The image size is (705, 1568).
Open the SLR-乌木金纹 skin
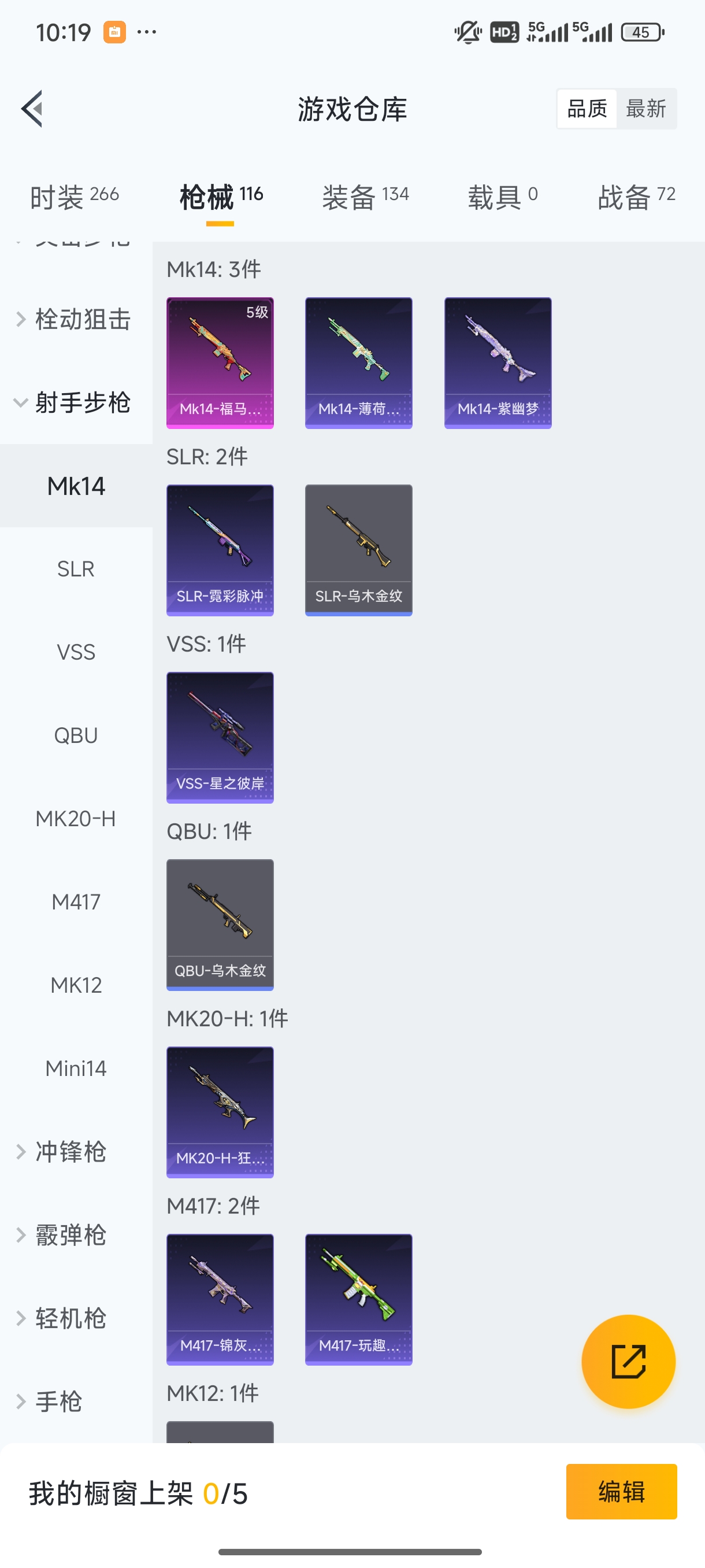tap(358, 550)
